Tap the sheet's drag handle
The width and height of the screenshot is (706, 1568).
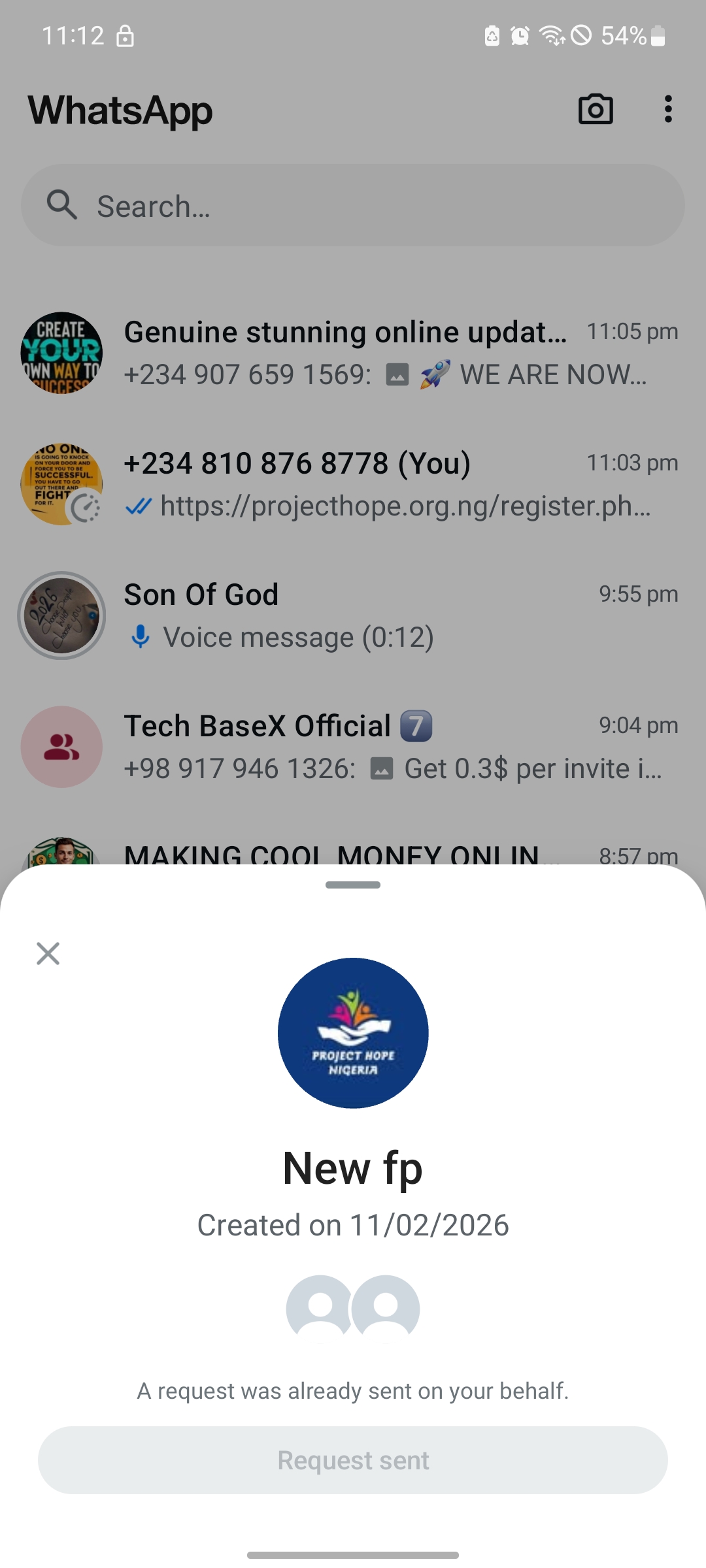coord(353,885)
